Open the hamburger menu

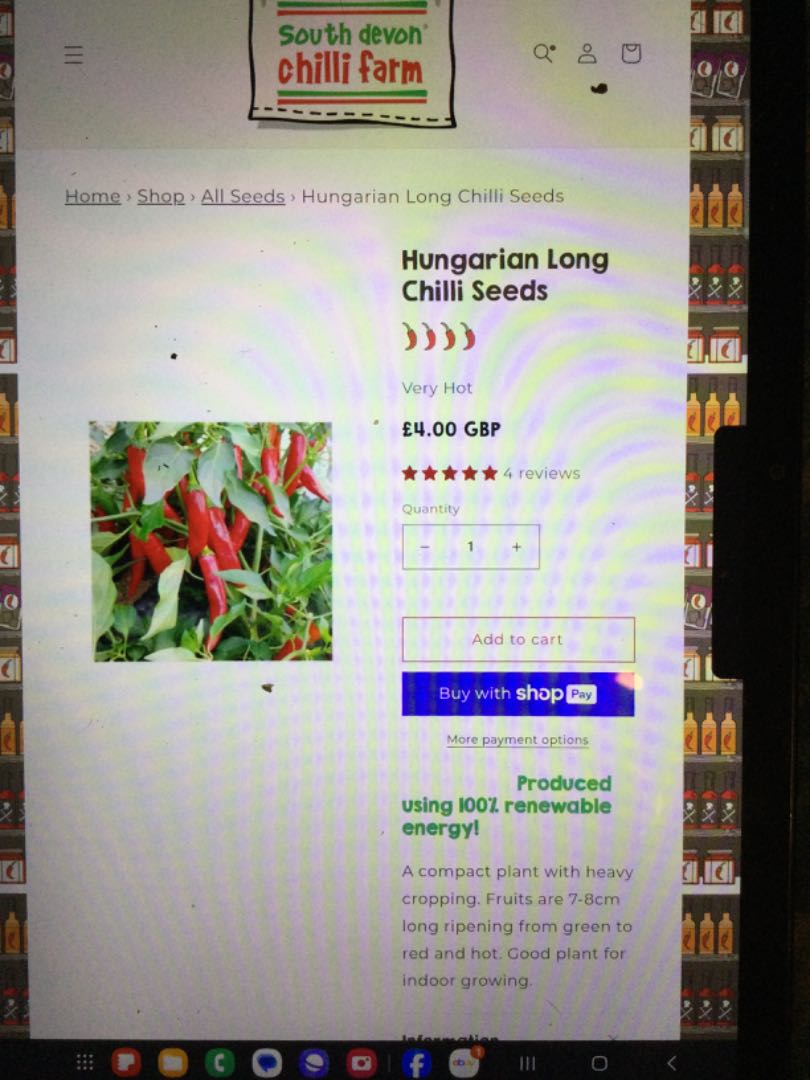[x=74, y=55]
